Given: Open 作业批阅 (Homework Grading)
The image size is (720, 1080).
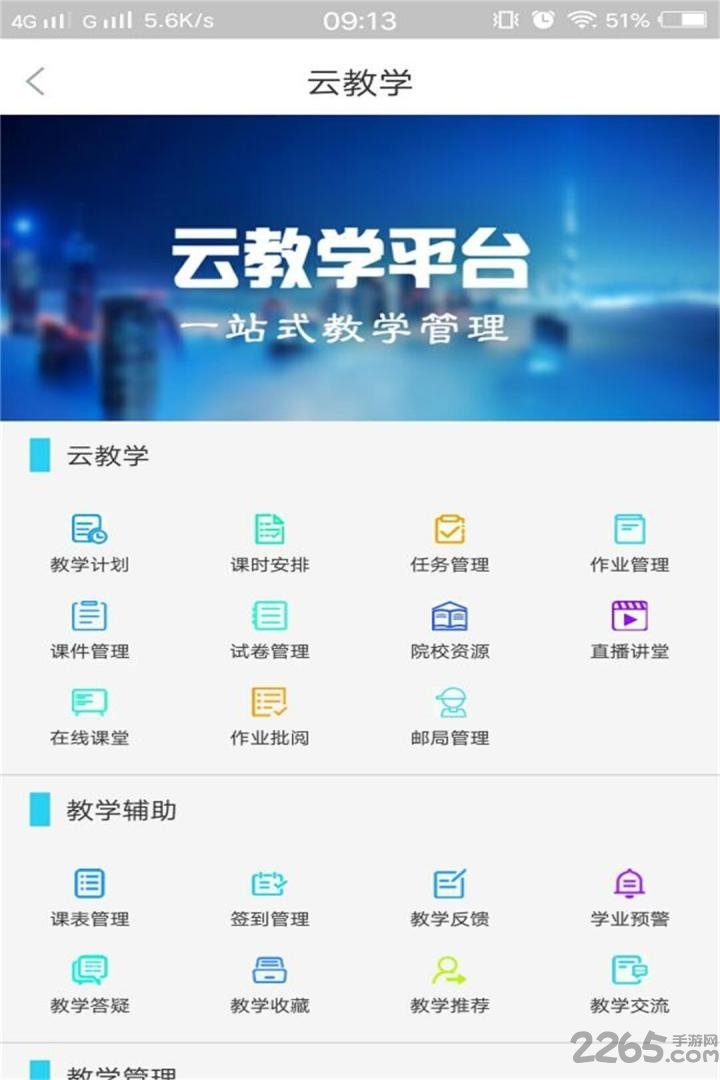Looking at the screenshot, I should pos(268,716).
